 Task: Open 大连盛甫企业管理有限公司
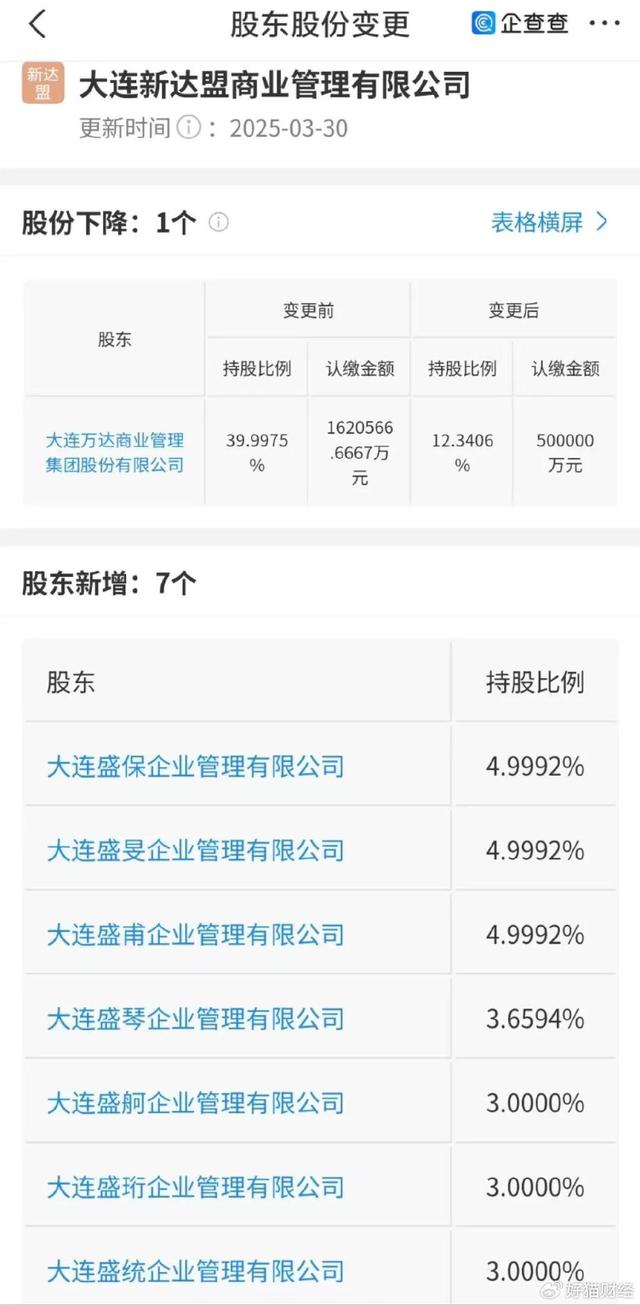pyautogui.click(x=195, y=935)
